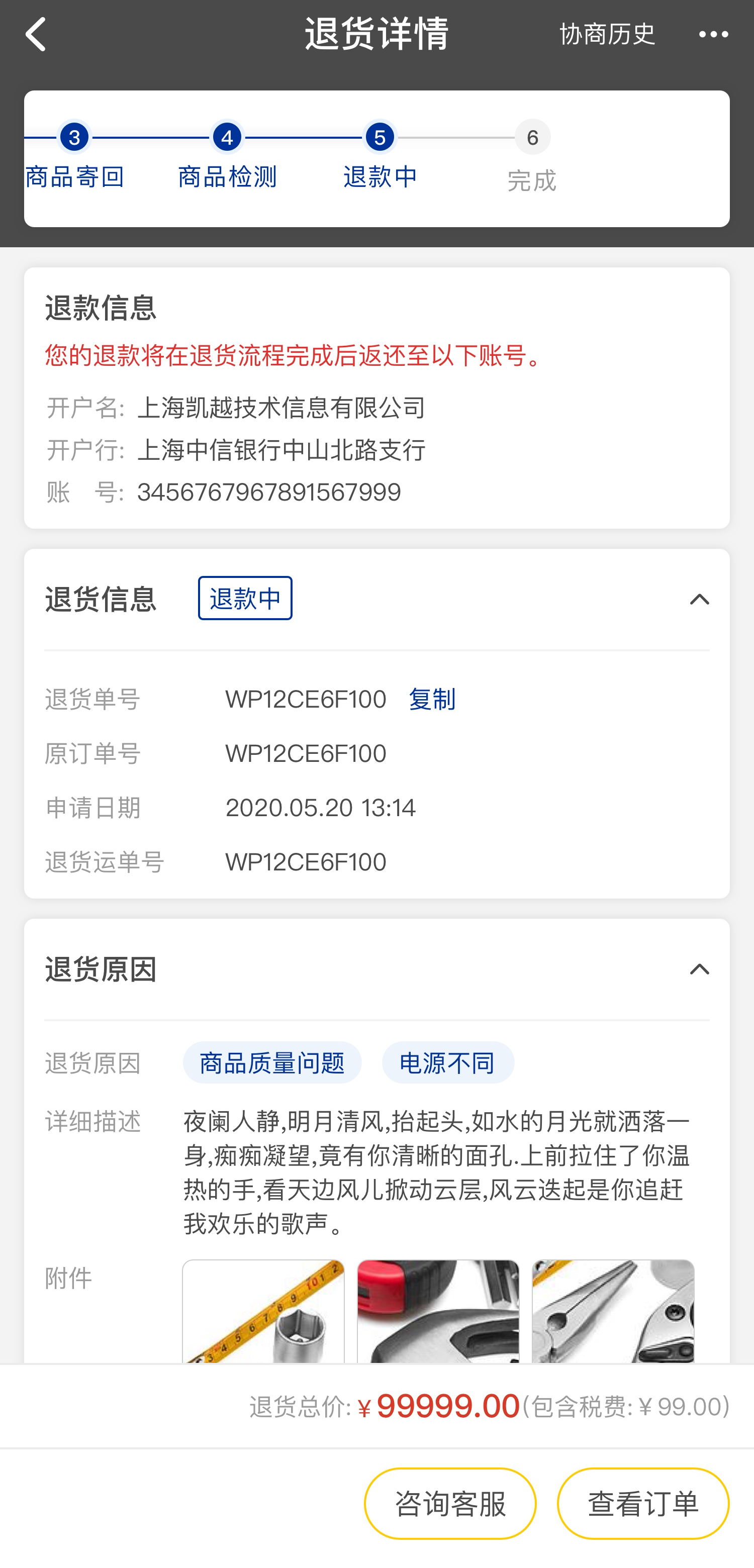The width and height of the screenshot is (754, 1568).
Task: Copy the return number via 复制
Action: (x=431, y=700)
